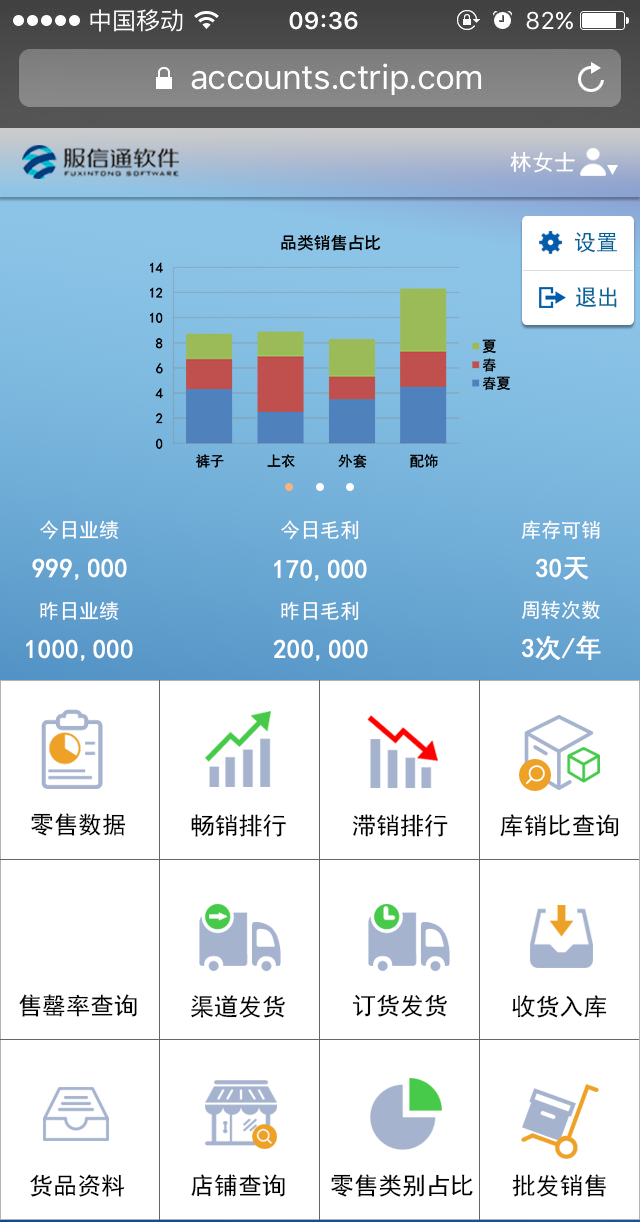Open 零售类别占比 chart
This screenshot has width=640, height=1222.
click(399, 1130)
